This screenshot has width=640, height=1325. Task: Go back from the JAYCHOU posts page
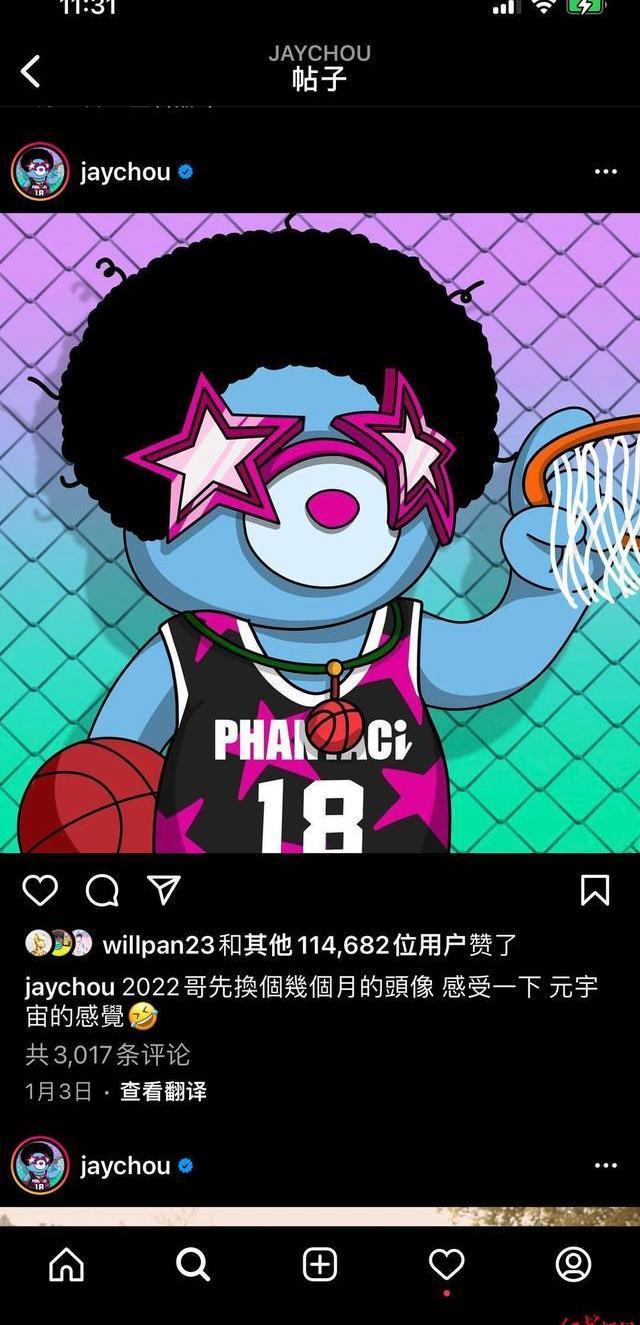pyautogui.click(x=31, y=71)
